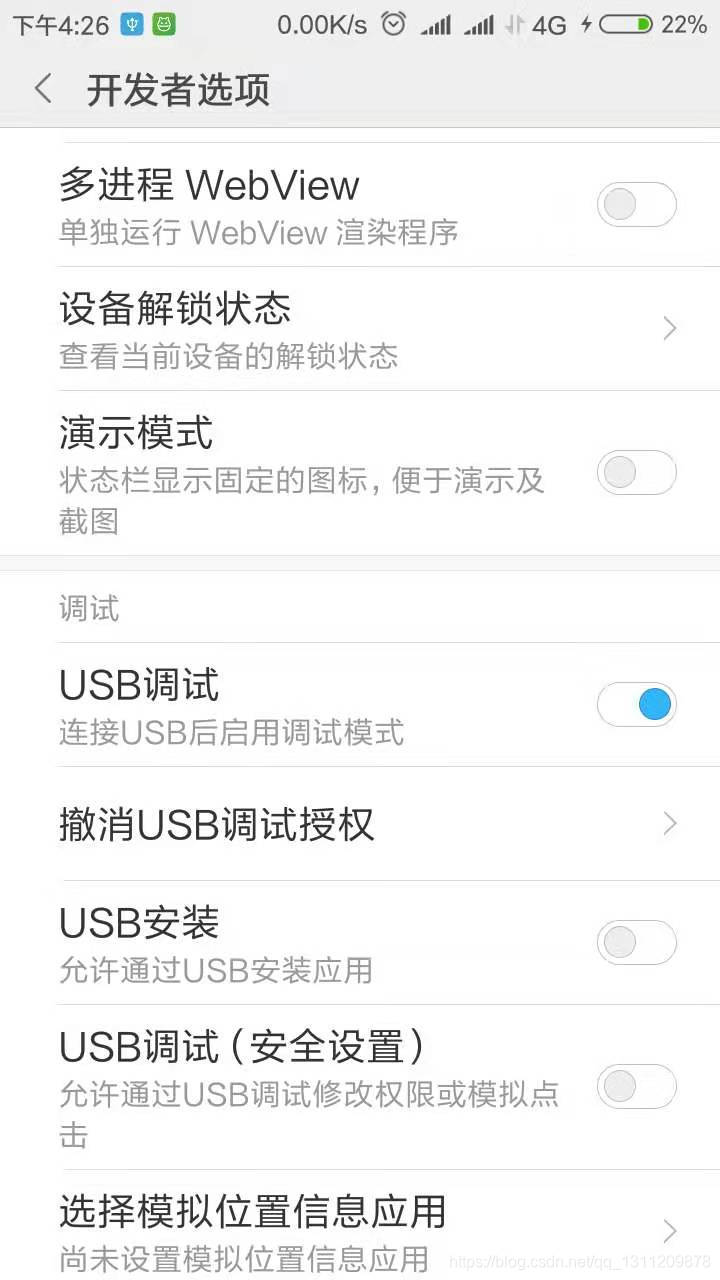This screenshot has height=1280, width=720.
Task: Enable the 多进程 WebView switch
Action: click(637, 203)
